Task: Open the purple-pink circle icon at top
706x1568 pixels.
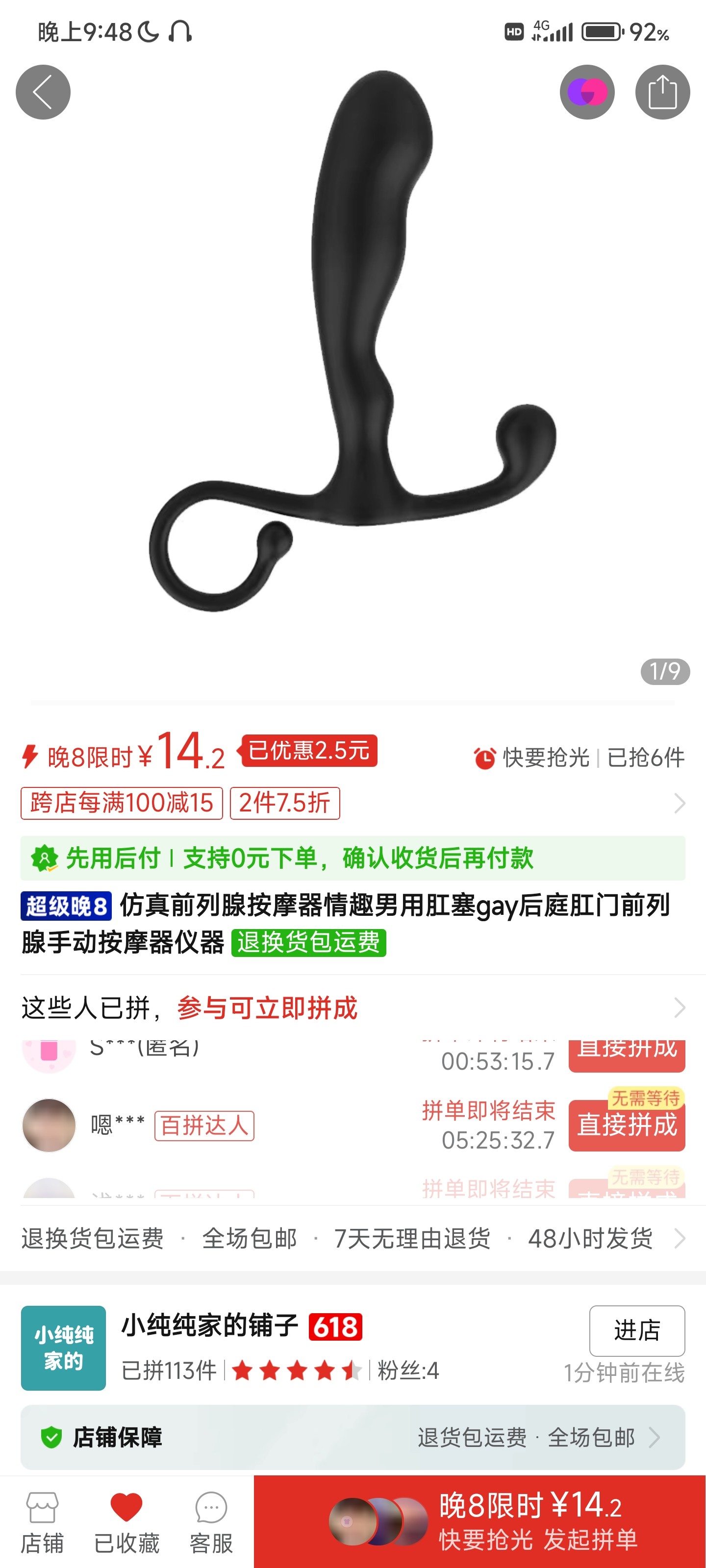Action: tap(586, 92)
